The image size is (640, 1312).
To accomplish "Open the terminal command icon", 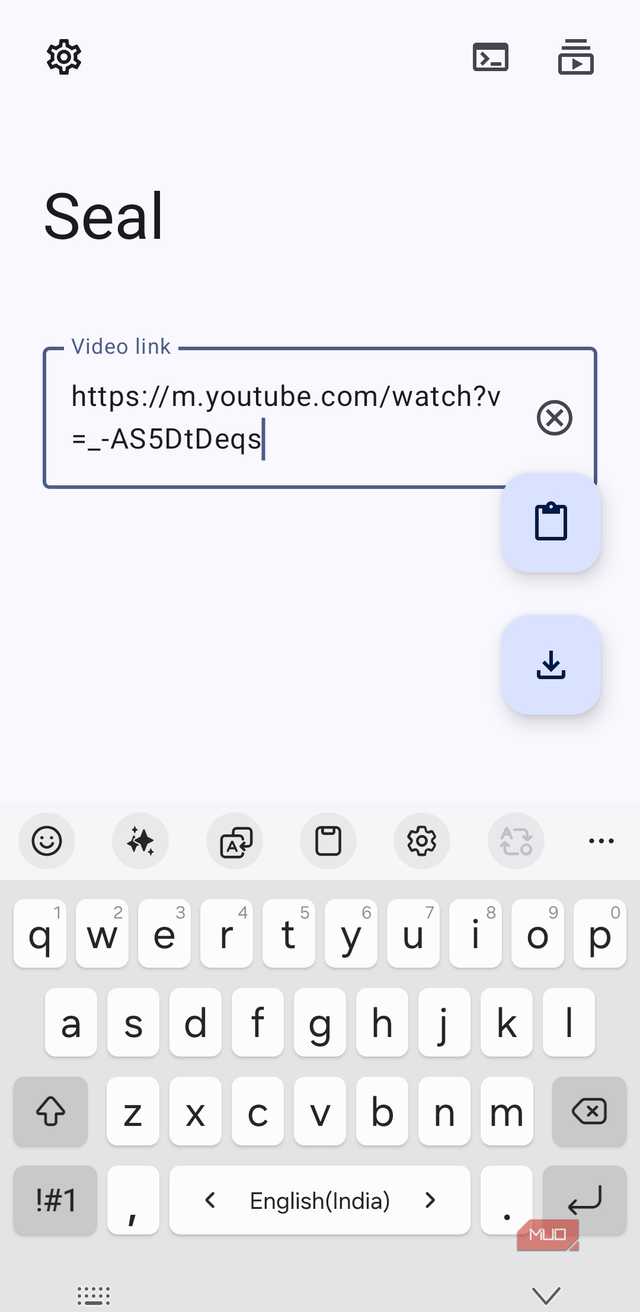I will [x=490, y=58].
